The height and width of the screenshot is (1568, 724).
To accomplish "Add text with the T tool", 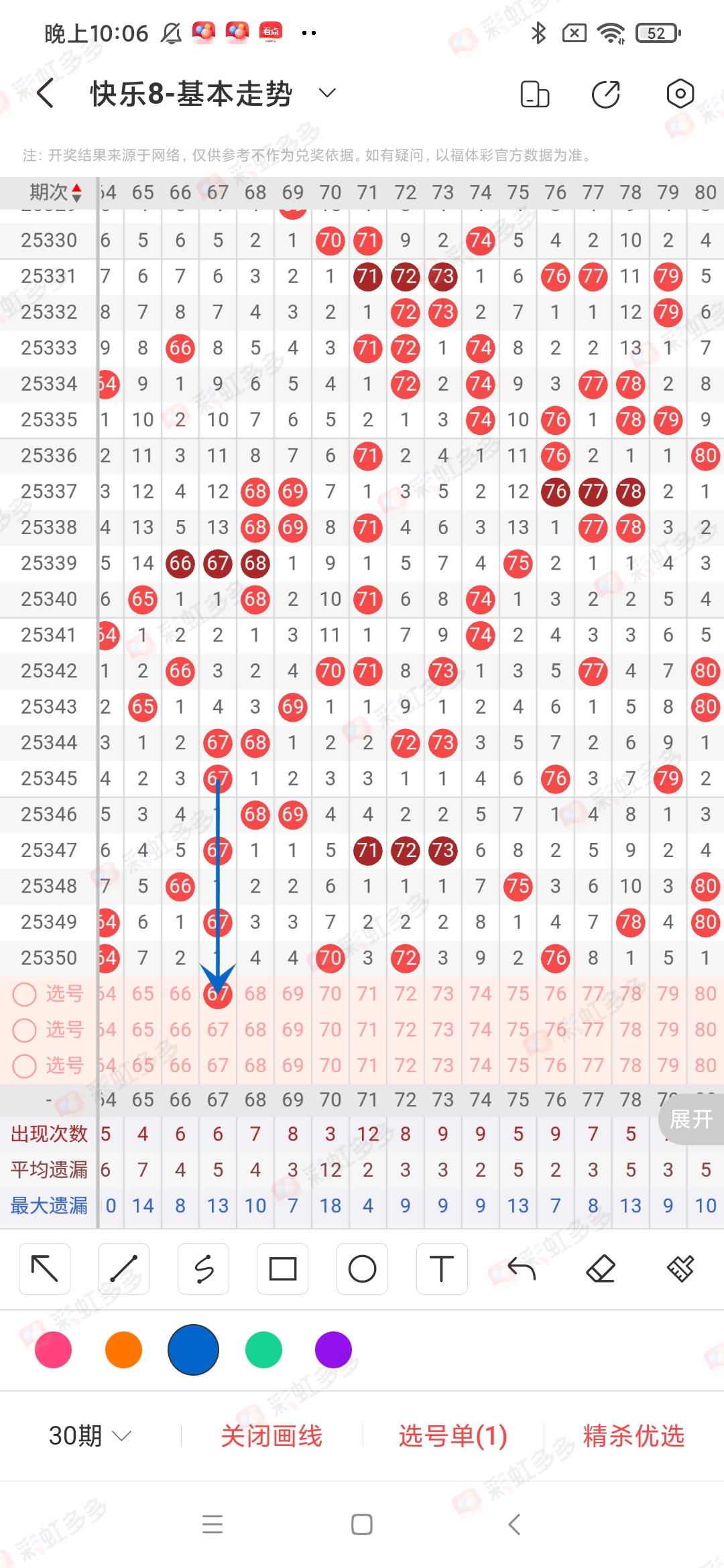I will (441, 1268).
